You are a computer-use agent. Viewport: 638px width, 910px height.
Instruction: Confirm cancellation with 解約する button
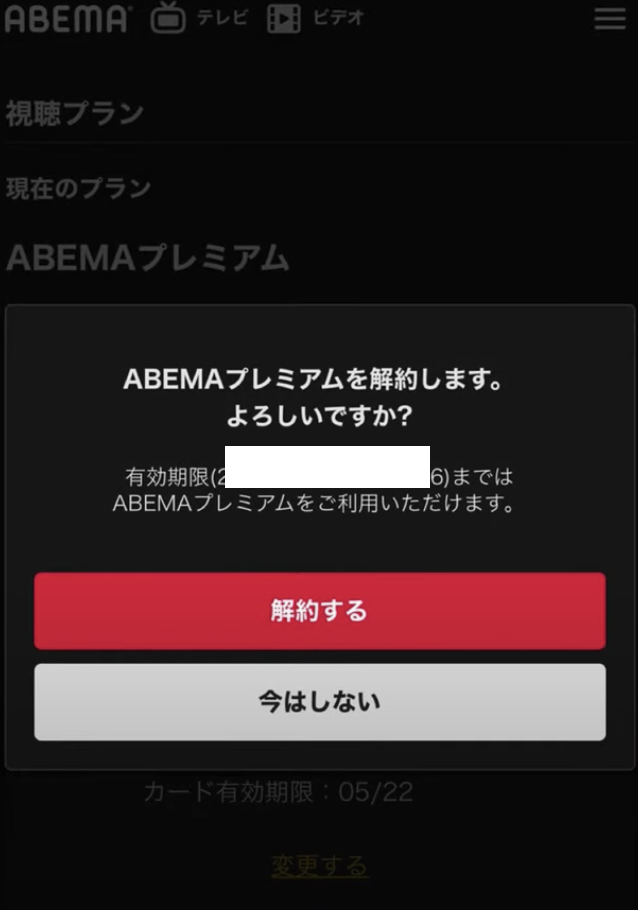click(319, 611)
